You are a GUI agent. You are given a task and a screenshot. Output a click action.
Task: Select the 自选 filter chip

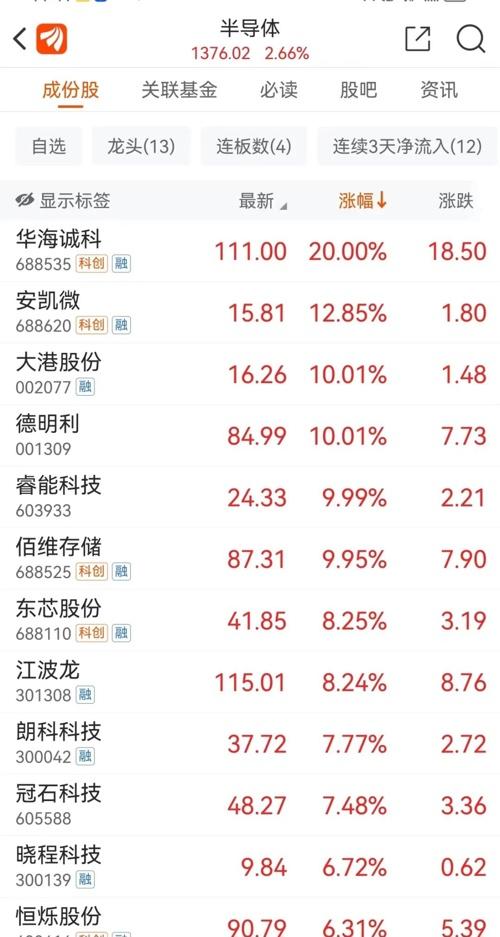[x=49, y=146]
